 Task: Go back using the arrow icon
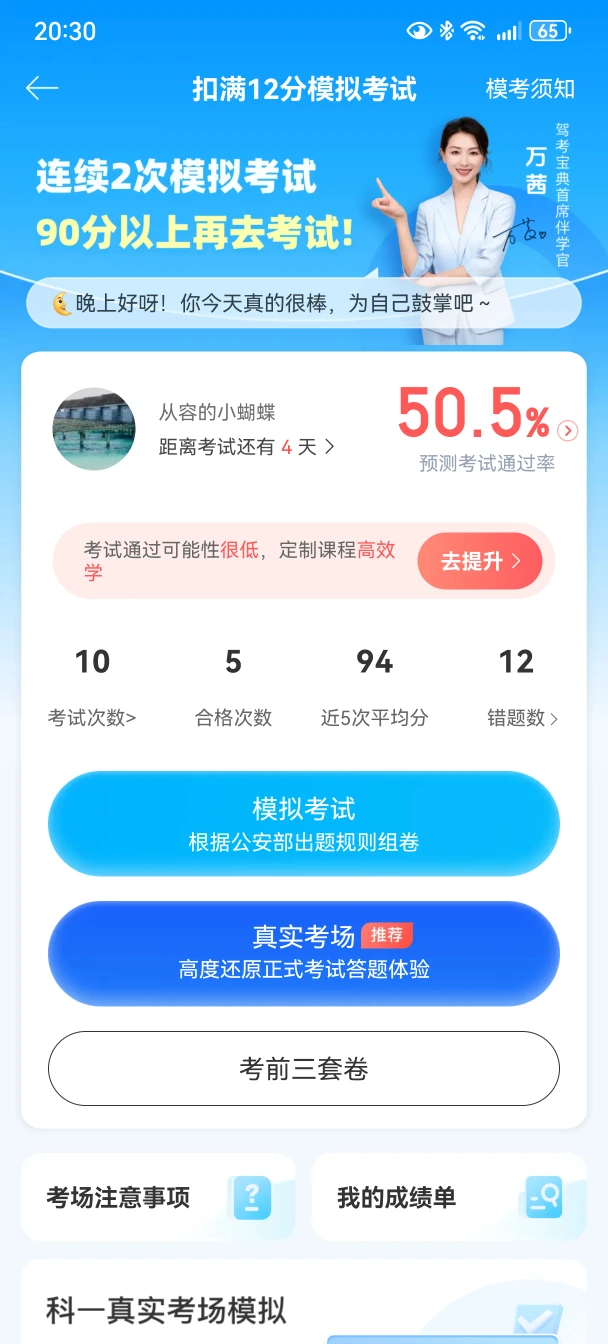42,89
